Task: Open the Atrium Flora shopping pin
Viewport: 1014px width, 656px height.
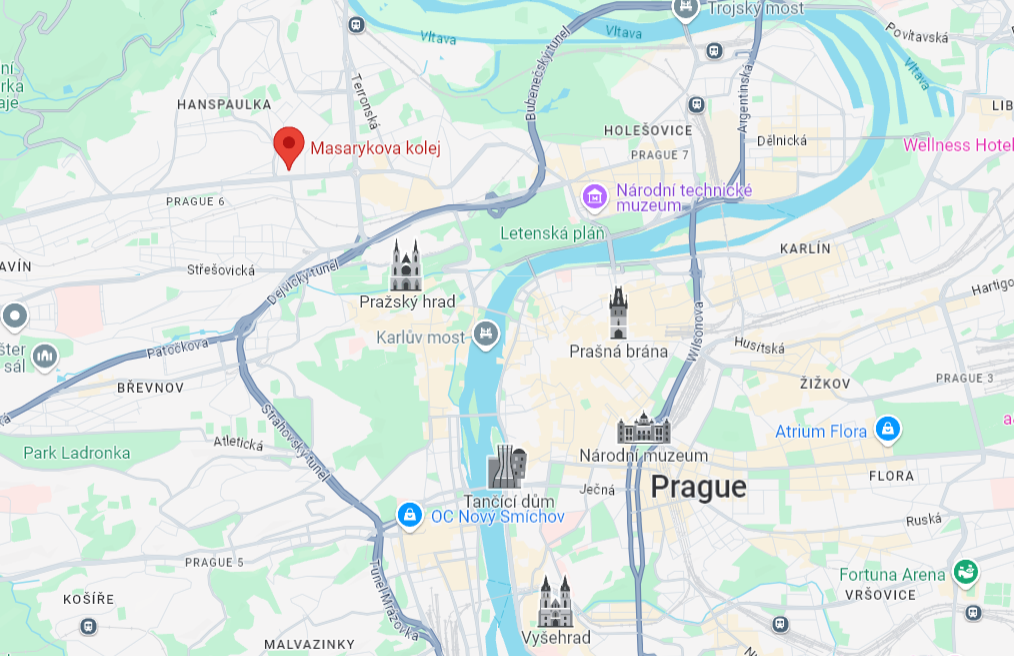Action: pyautogui.click(x=886, y=431)
